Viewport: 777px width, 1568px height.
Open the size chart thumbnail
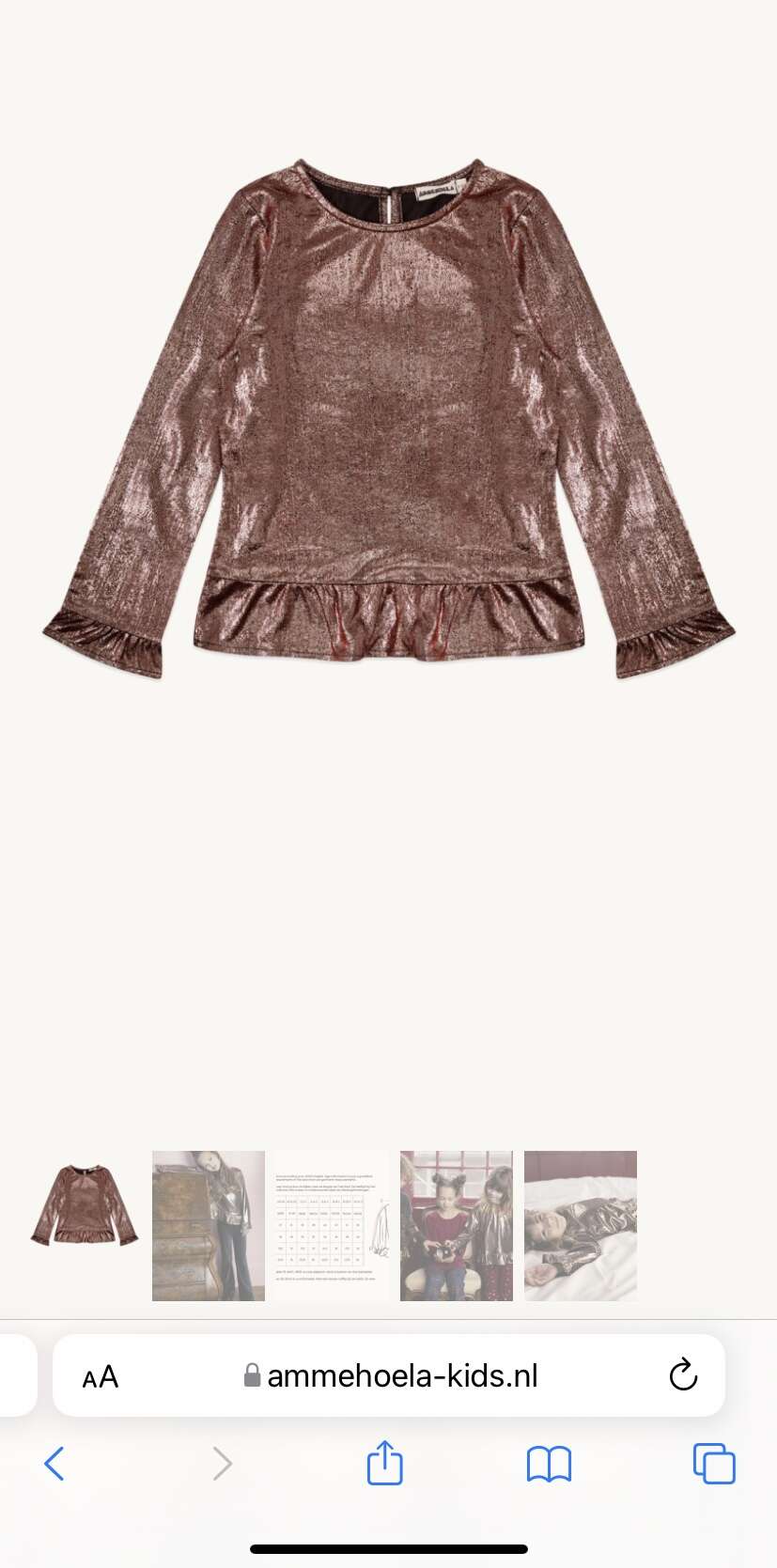333,1225
